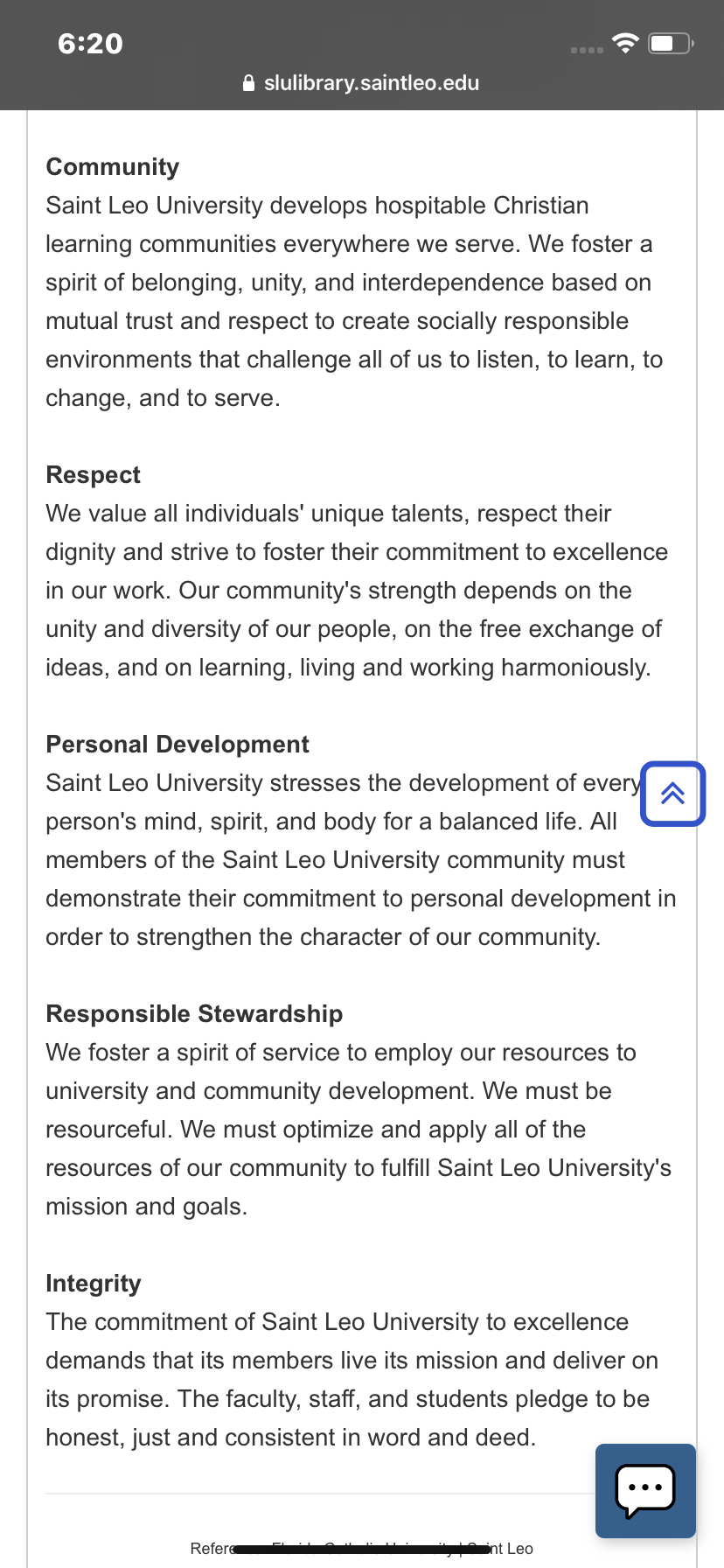Open the chat bubble widget
The image size is (724, 1568).
click(x=645, y=1491)
